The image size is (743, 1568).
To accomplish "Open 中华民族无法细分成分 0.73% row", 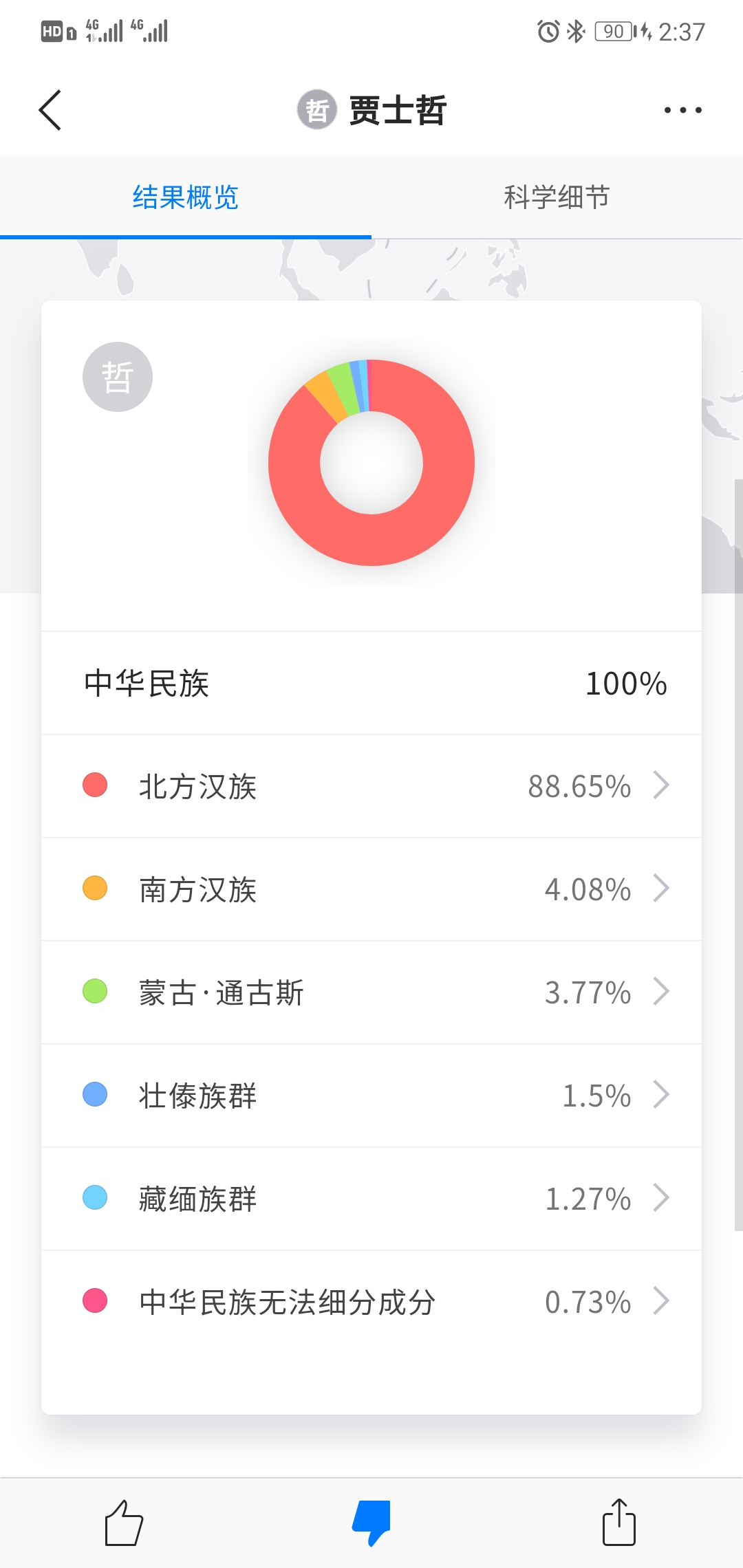I will point(371,1302).
